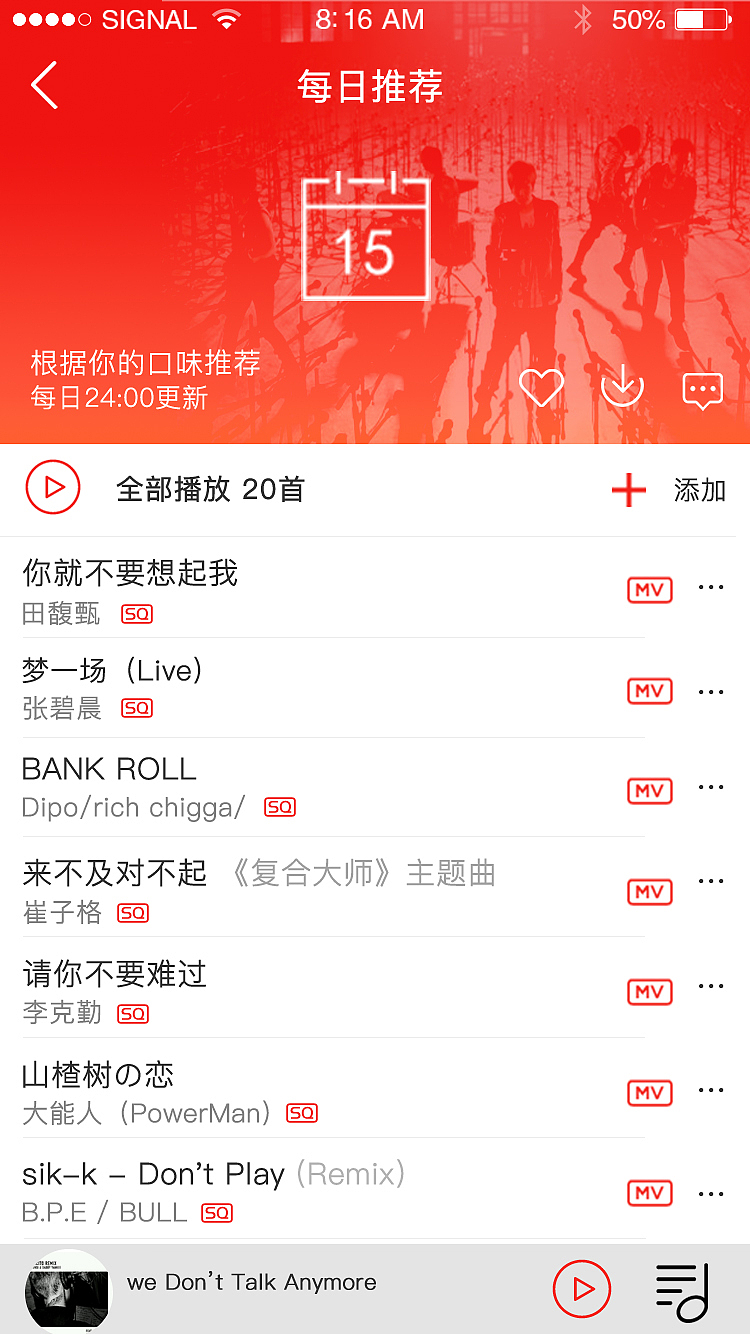Open comments via the speech bubble icon
This screenshot has height=1334, width=750.
coord(702,389)
